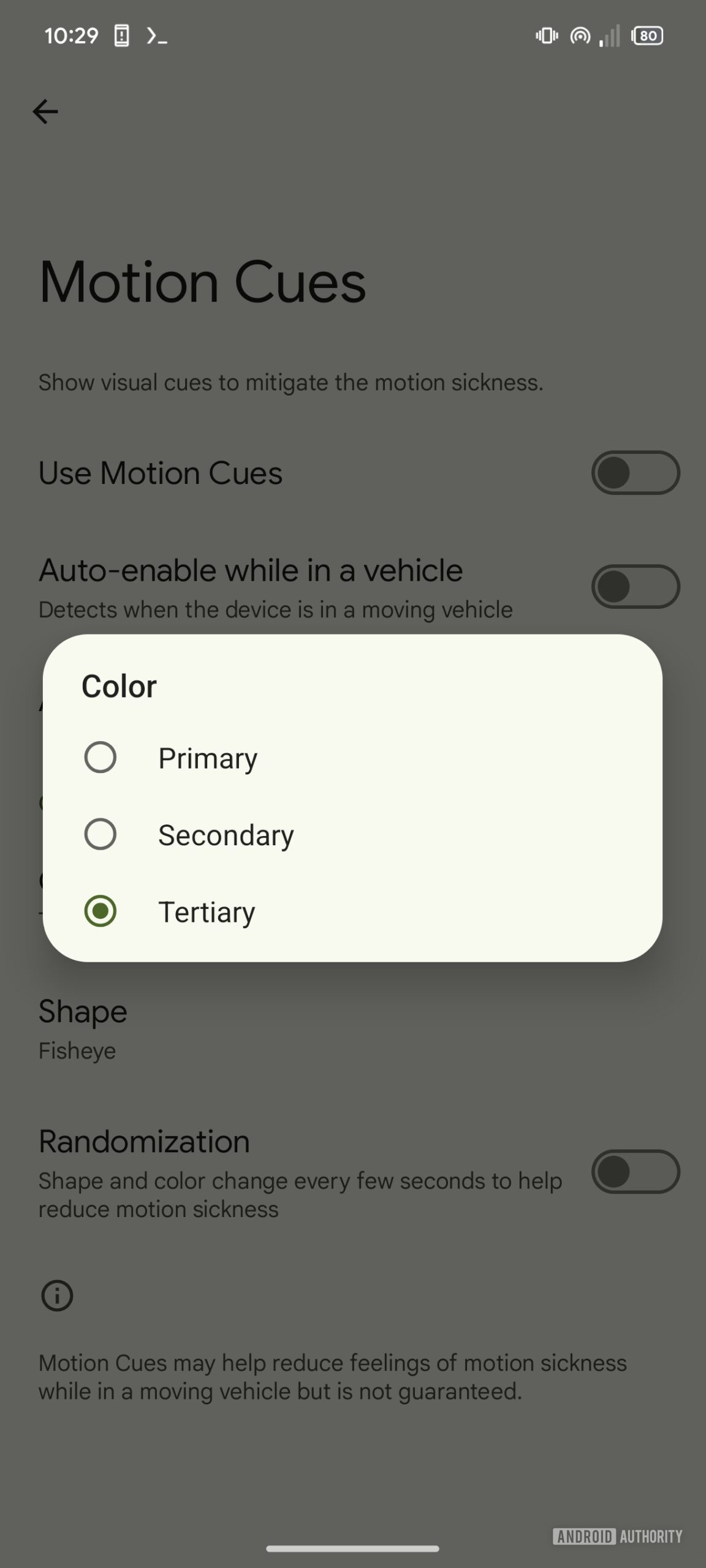Go back using the arrow icon
Image resolution: width=706 pixels, height=1568 pixels.
pos(45,111)
